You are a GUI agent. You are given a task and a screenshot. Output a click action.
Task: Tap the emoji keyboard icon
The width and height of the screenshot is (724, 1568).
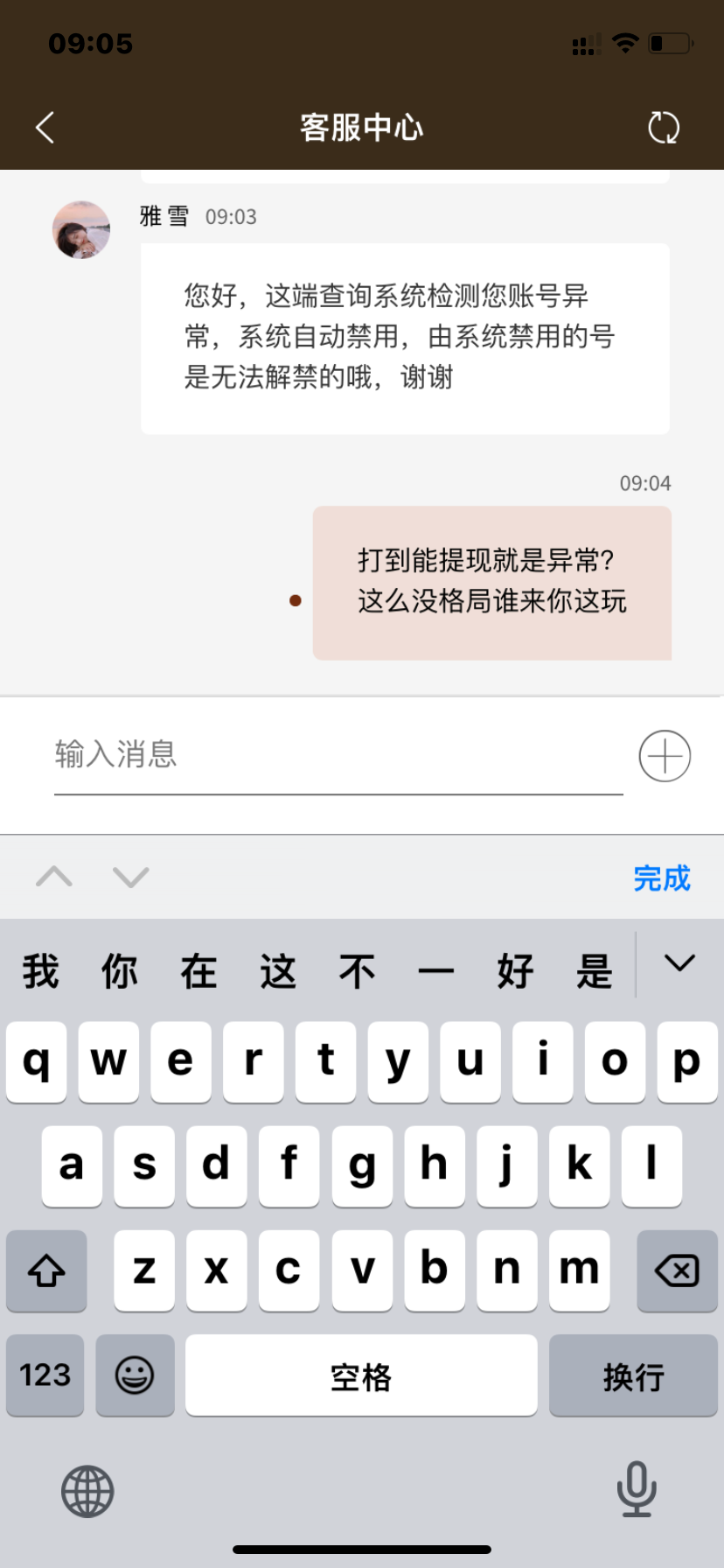(135, 1375)
